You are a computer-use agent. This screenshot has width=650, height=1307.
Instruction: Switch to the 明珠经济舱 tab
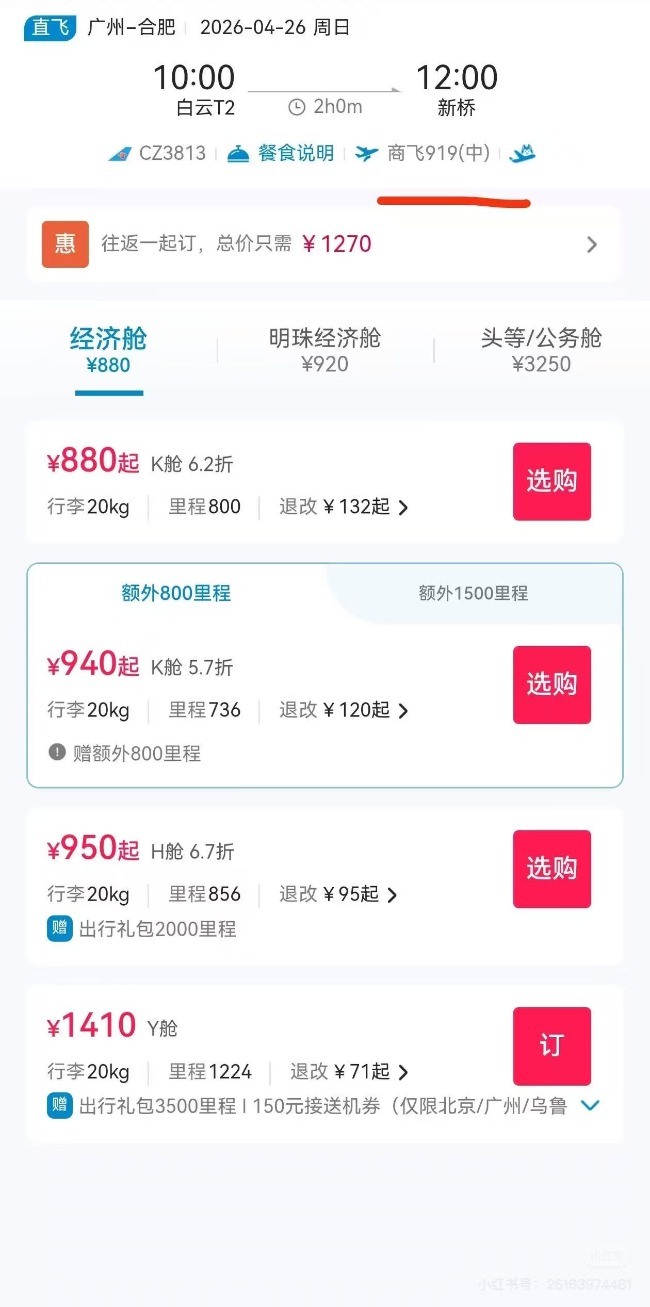pos(324,350)
